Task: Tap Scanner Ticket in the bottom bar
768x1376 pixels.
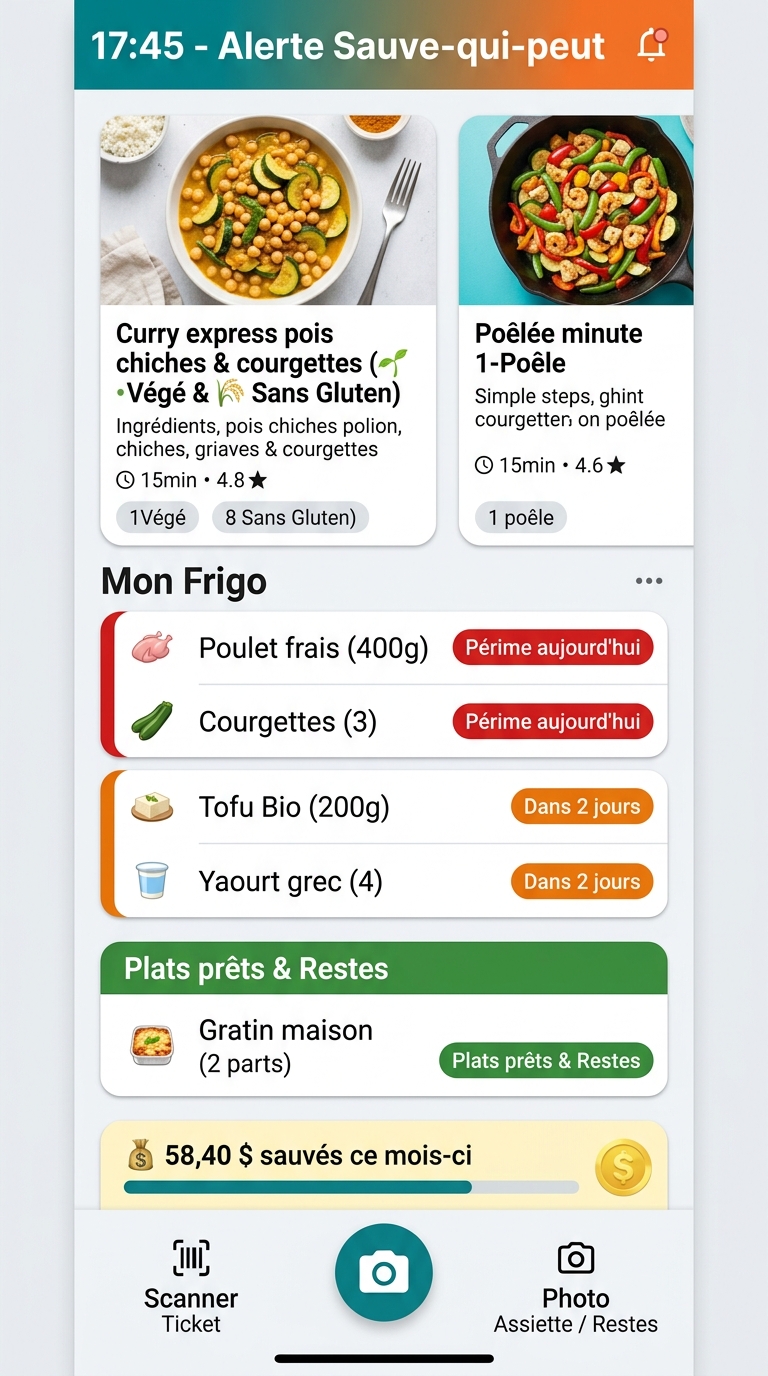Action: (x=191, y=1287)
